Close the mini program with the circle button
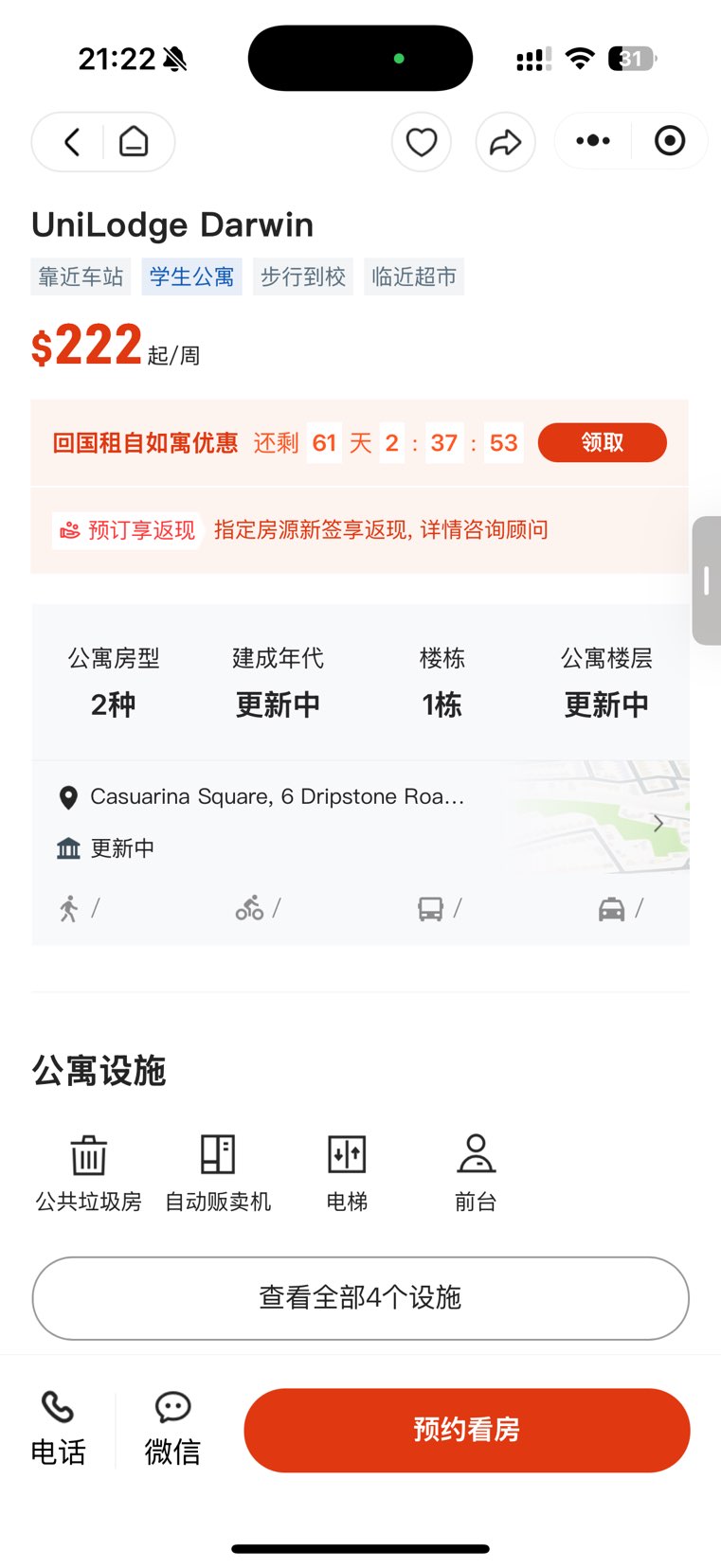 tap(670, 141)
